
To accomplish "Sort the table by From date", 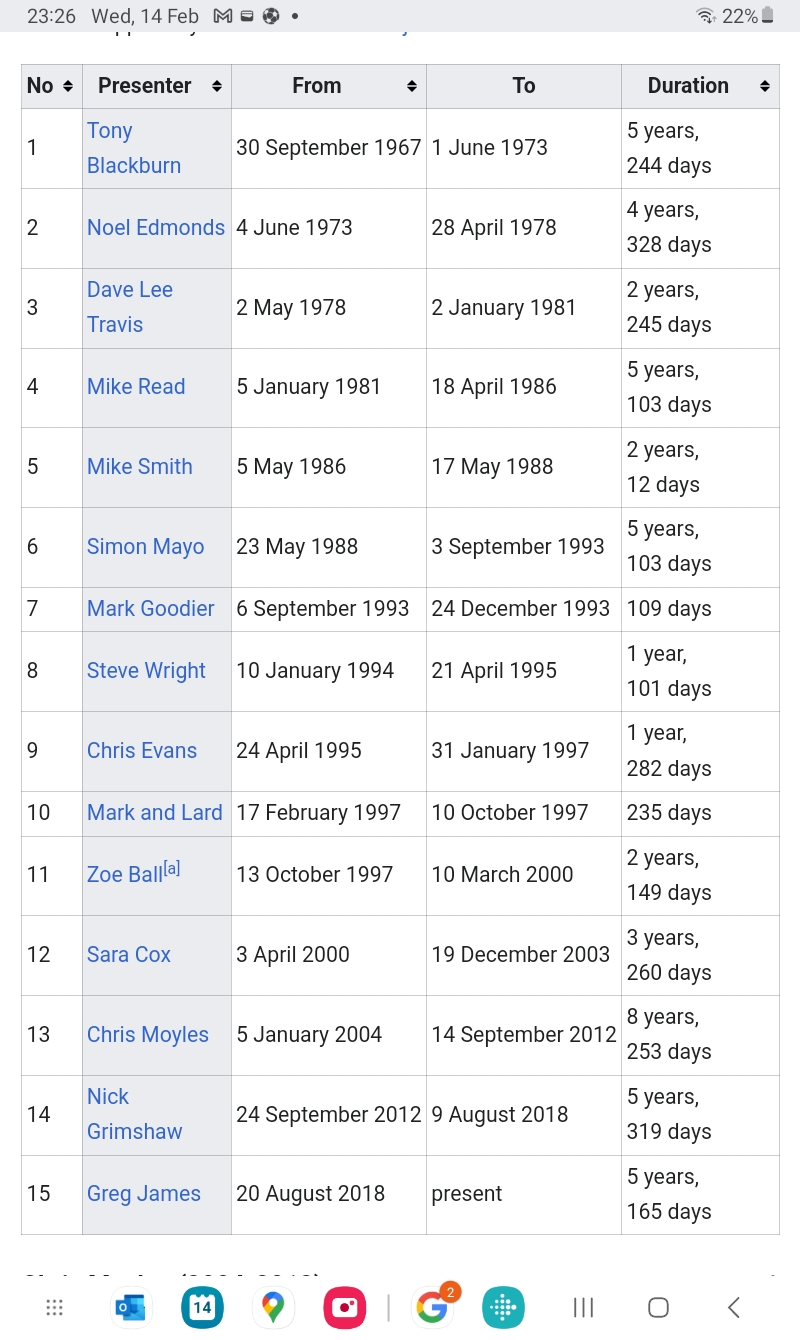I will coord(329,86).
